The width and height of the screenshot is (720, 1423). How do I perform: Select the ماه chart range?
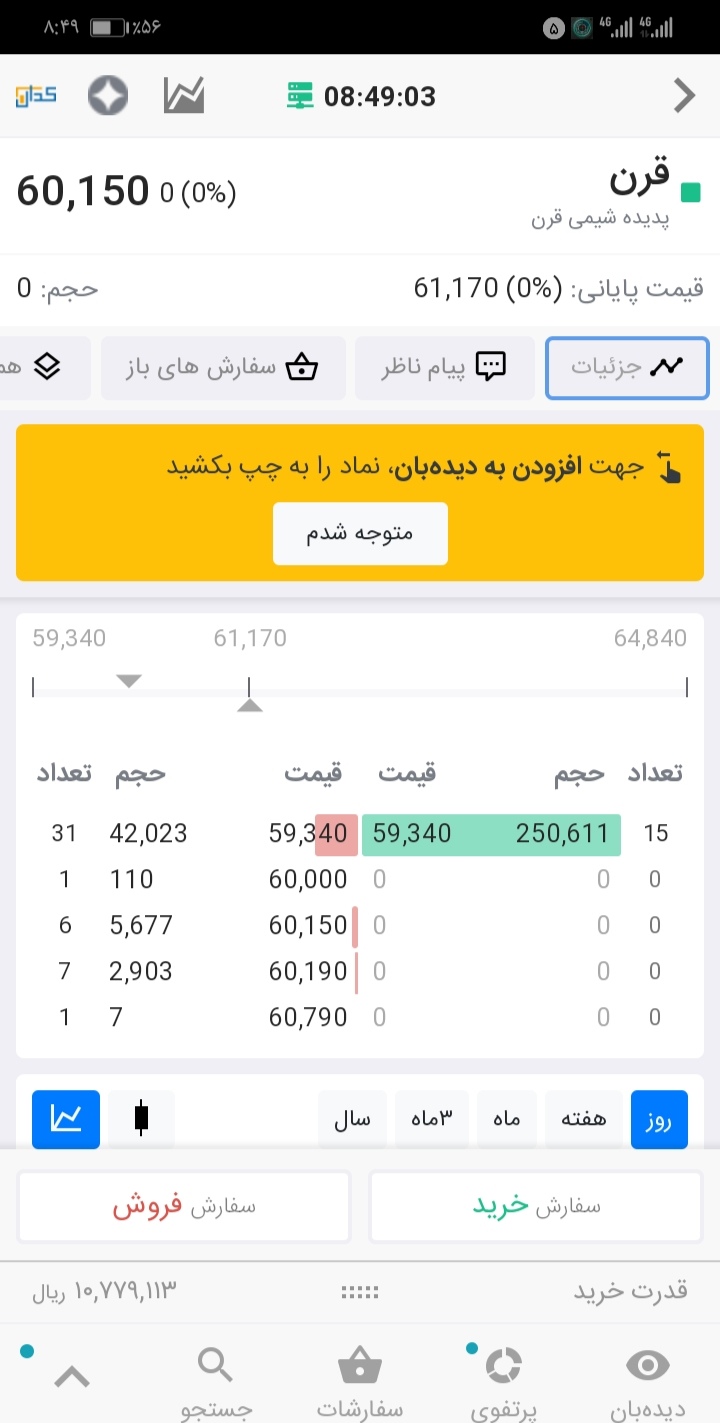click(507, 1119)
